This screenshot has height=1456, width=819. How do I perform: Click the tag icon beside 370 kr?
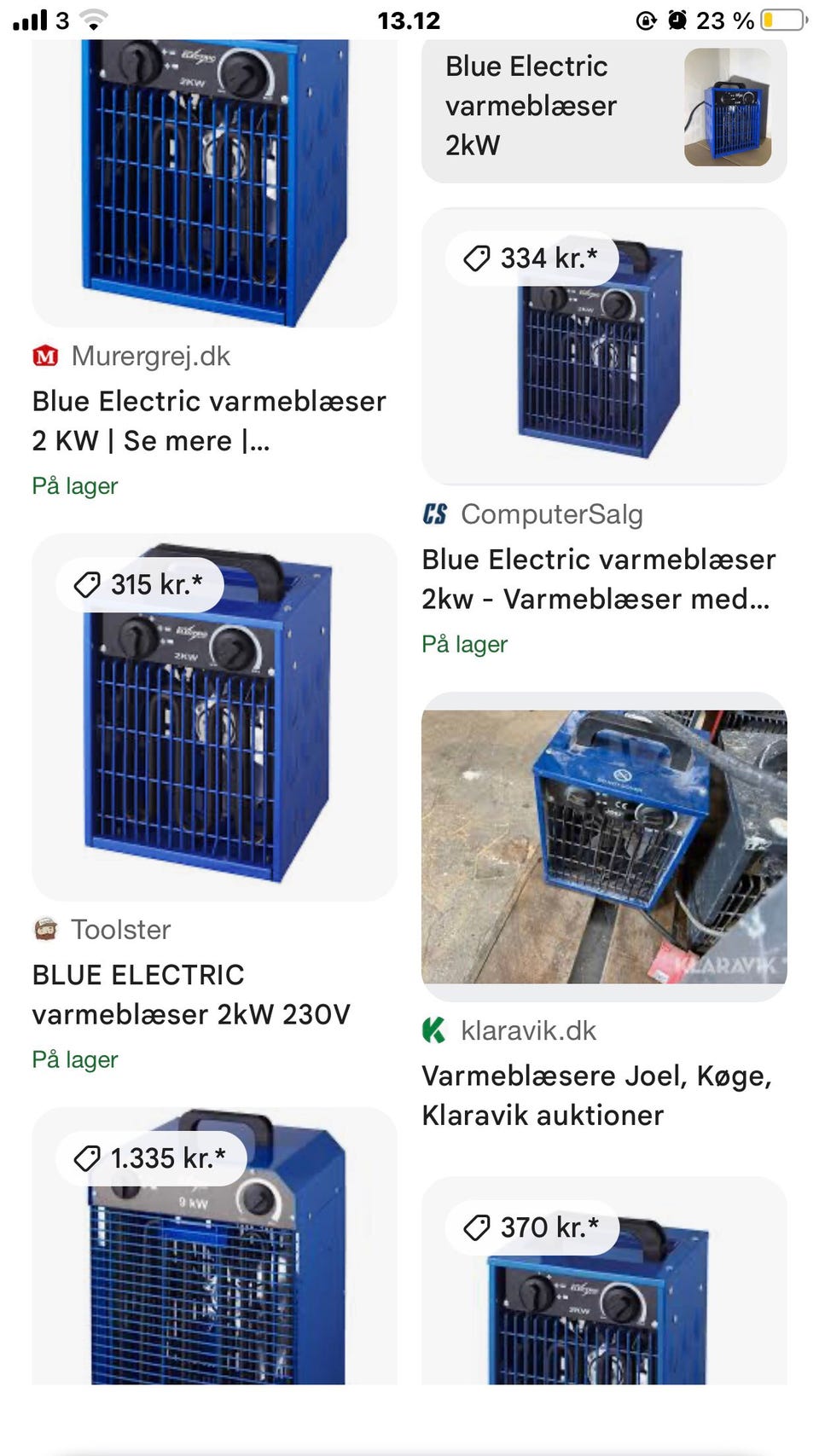pyautogui.click(x=476, y=1227)
